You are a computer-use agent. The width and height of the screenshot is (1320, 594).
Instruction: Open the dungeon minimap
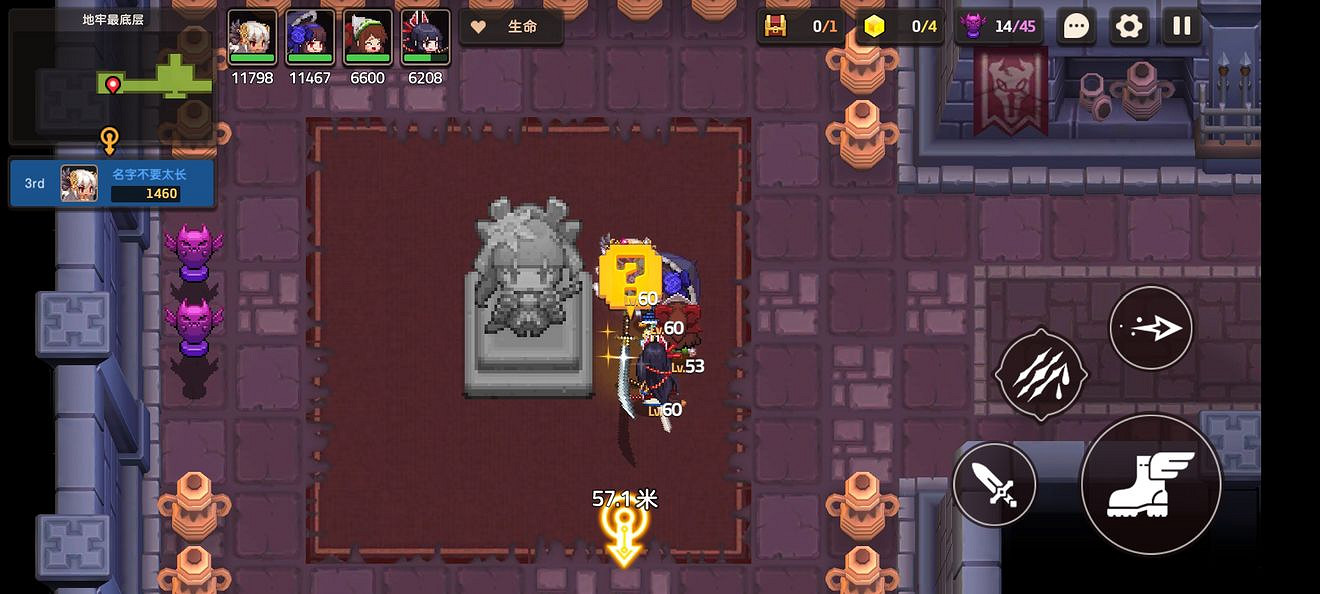coord(110,78)
